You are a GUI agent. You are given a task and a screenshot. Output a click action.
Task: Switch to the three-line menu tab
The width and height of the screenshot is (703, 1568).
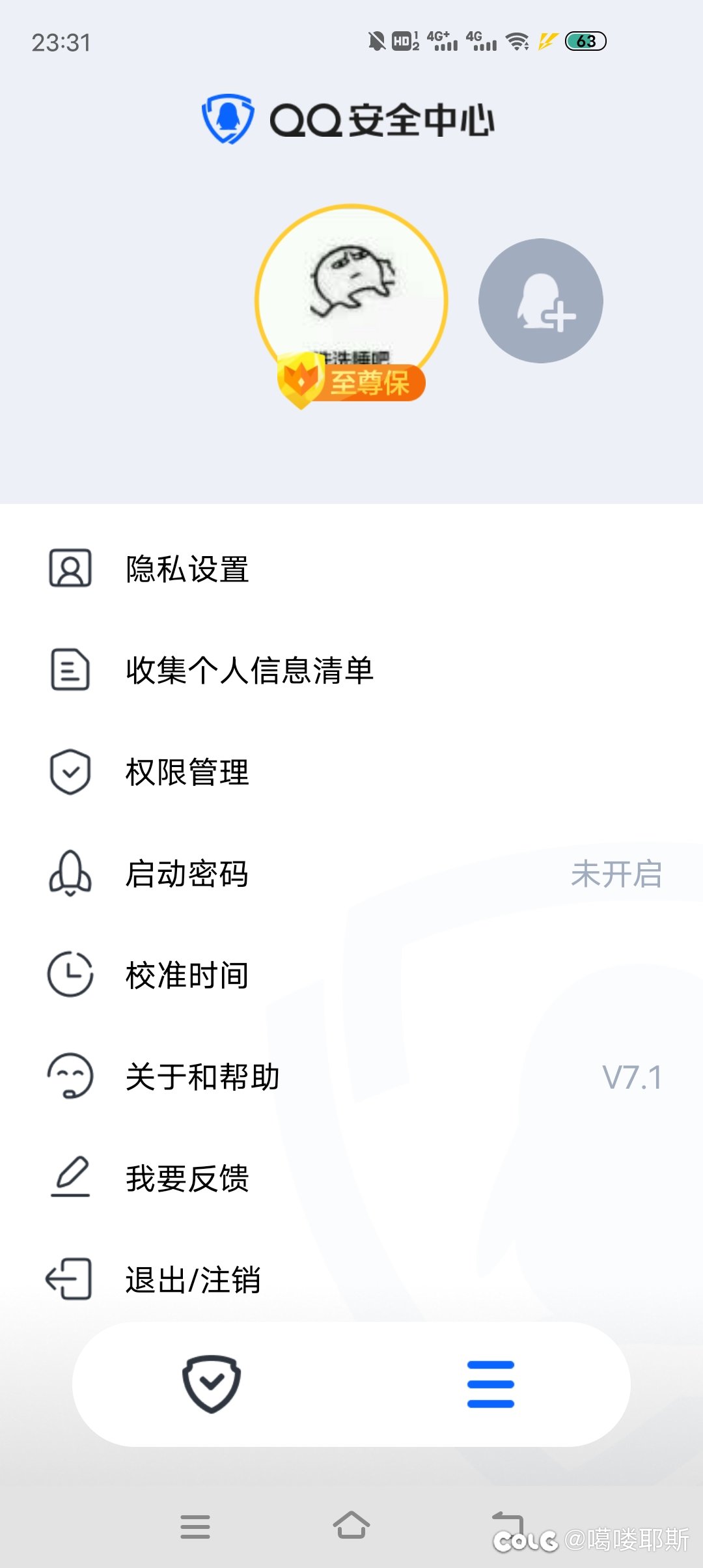pos(491,1384)
